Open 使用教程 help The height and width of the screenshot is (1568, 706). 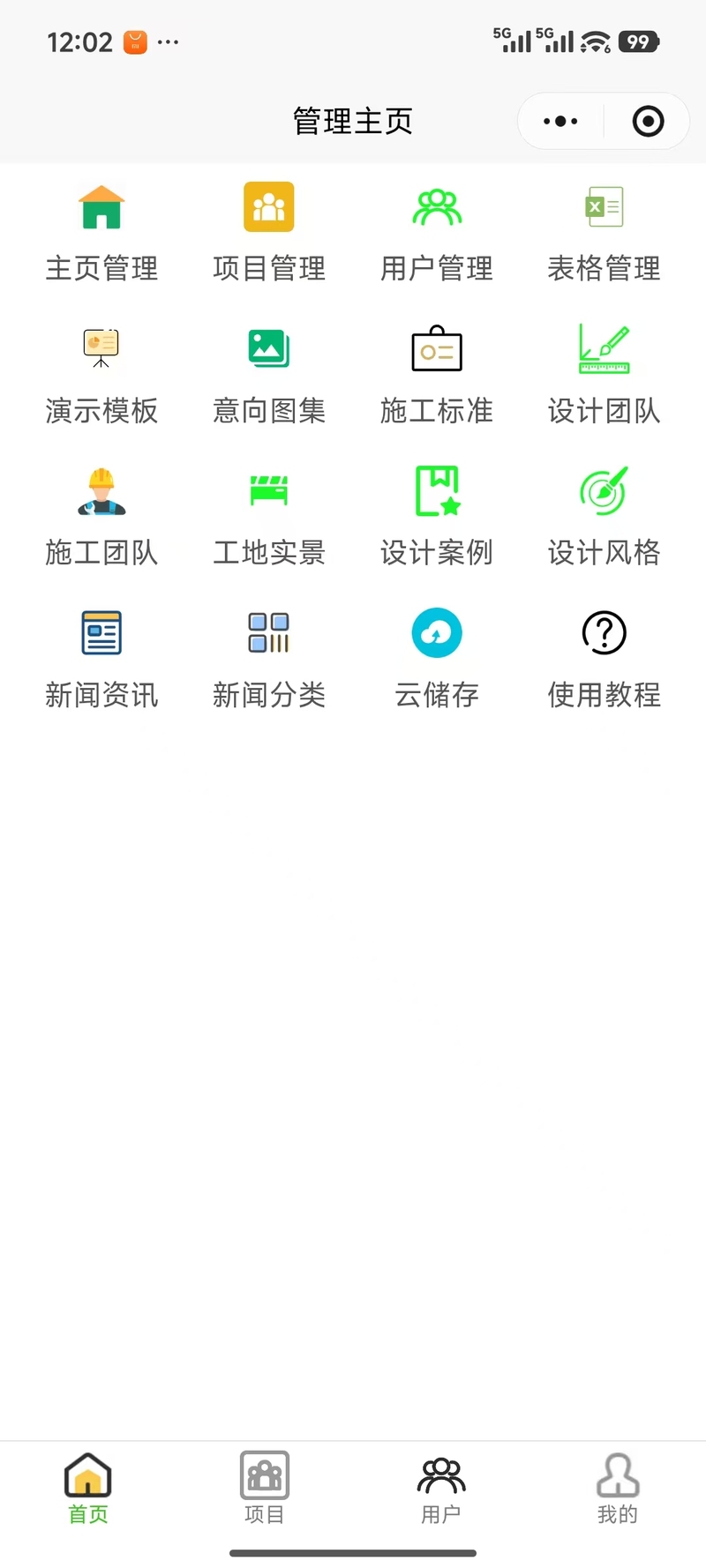click(605, 660)
